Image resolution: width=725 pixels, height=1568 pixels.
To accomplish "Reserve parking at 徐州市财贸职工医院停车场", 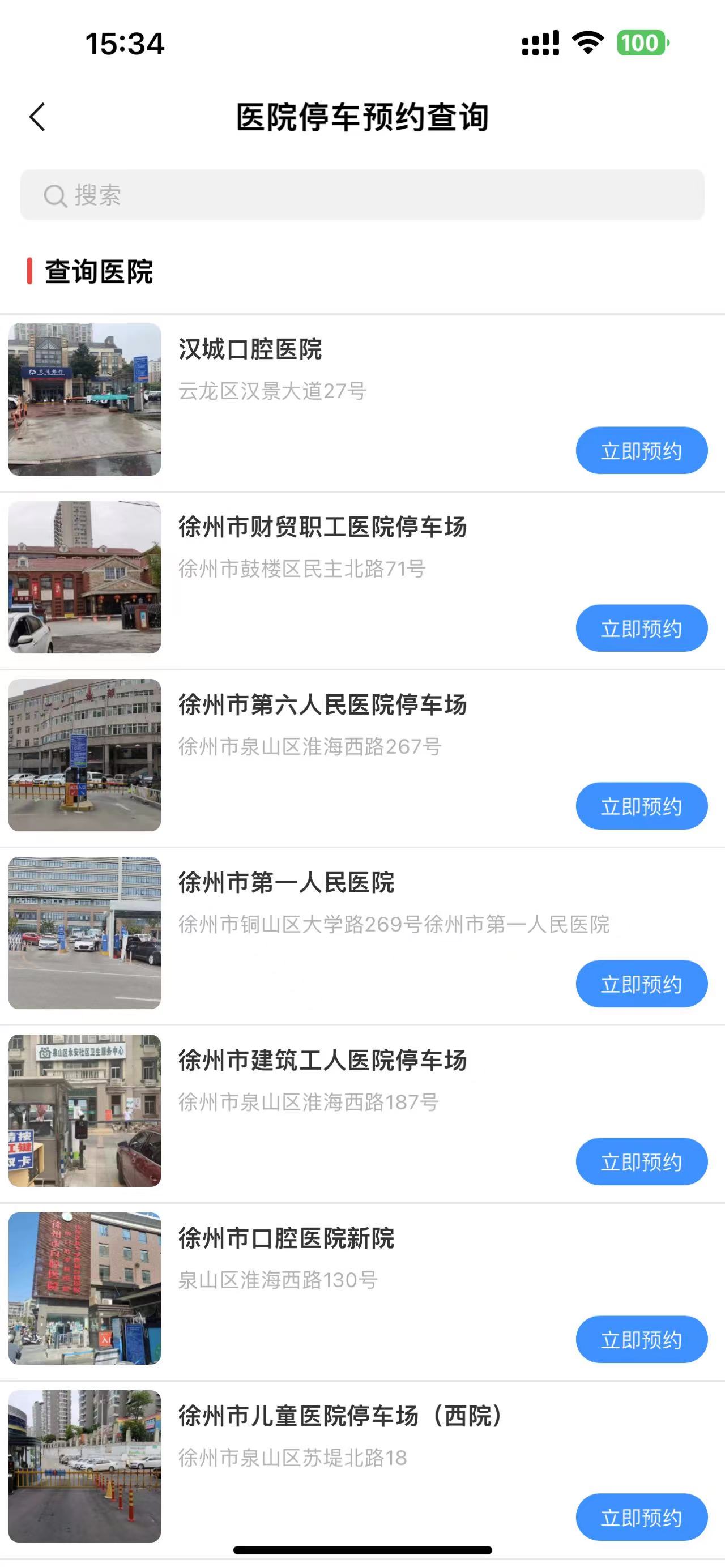I will pyautogui.click(x=641, y=629).
